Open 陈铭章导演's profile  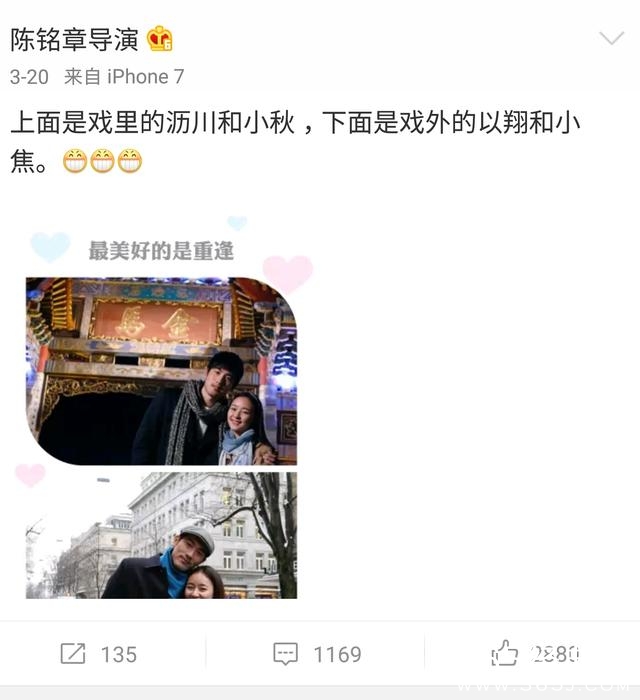76,39
